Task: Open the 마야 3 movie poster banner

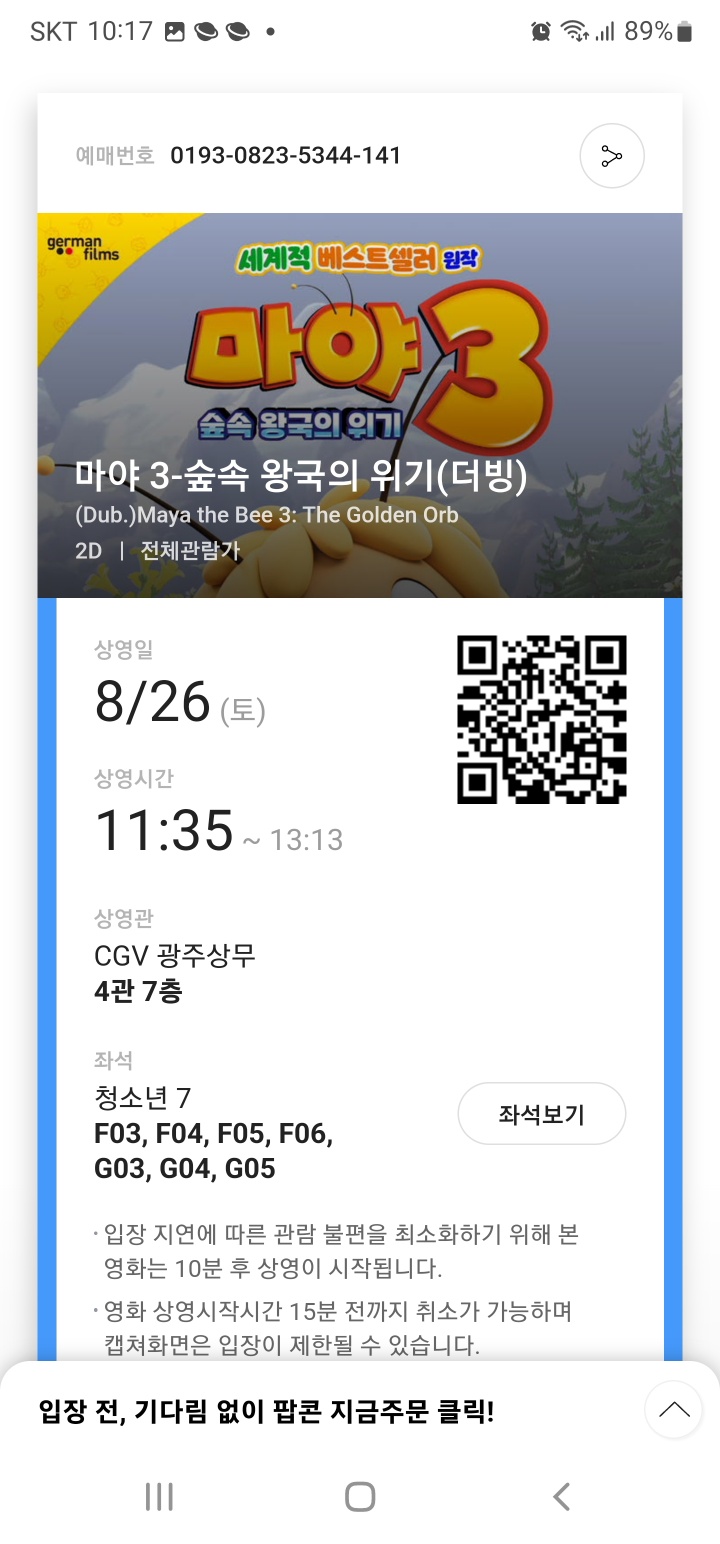Action: [360, 405]
